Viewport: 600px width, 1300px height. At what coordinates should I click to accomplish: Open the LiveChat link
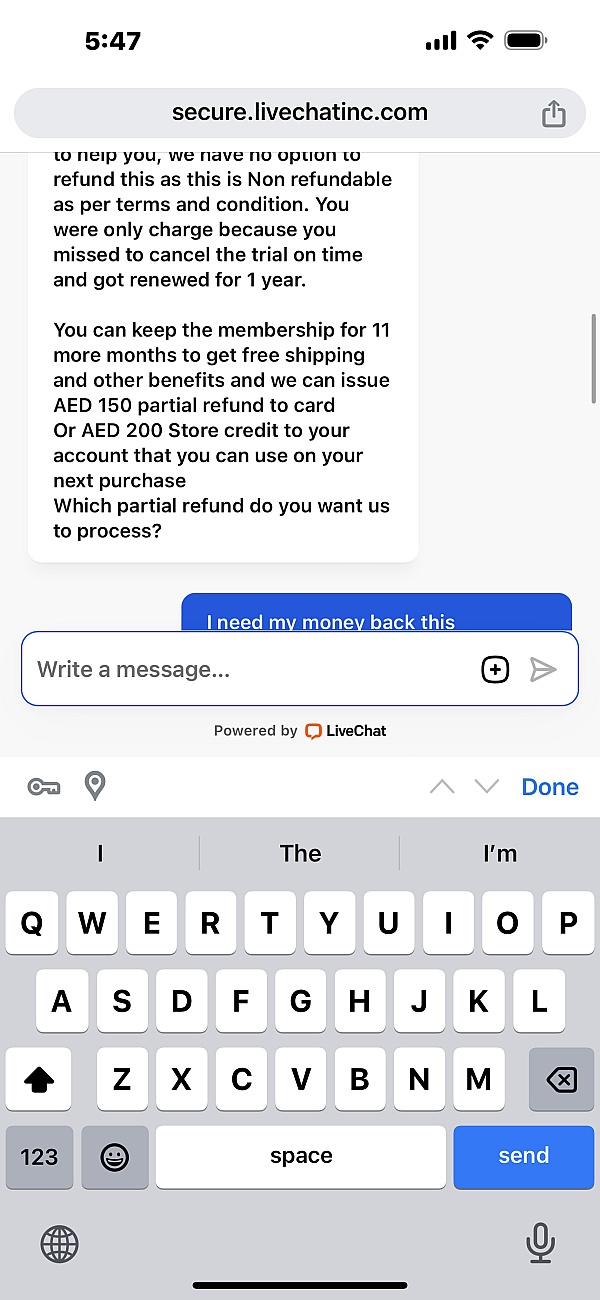346,731
